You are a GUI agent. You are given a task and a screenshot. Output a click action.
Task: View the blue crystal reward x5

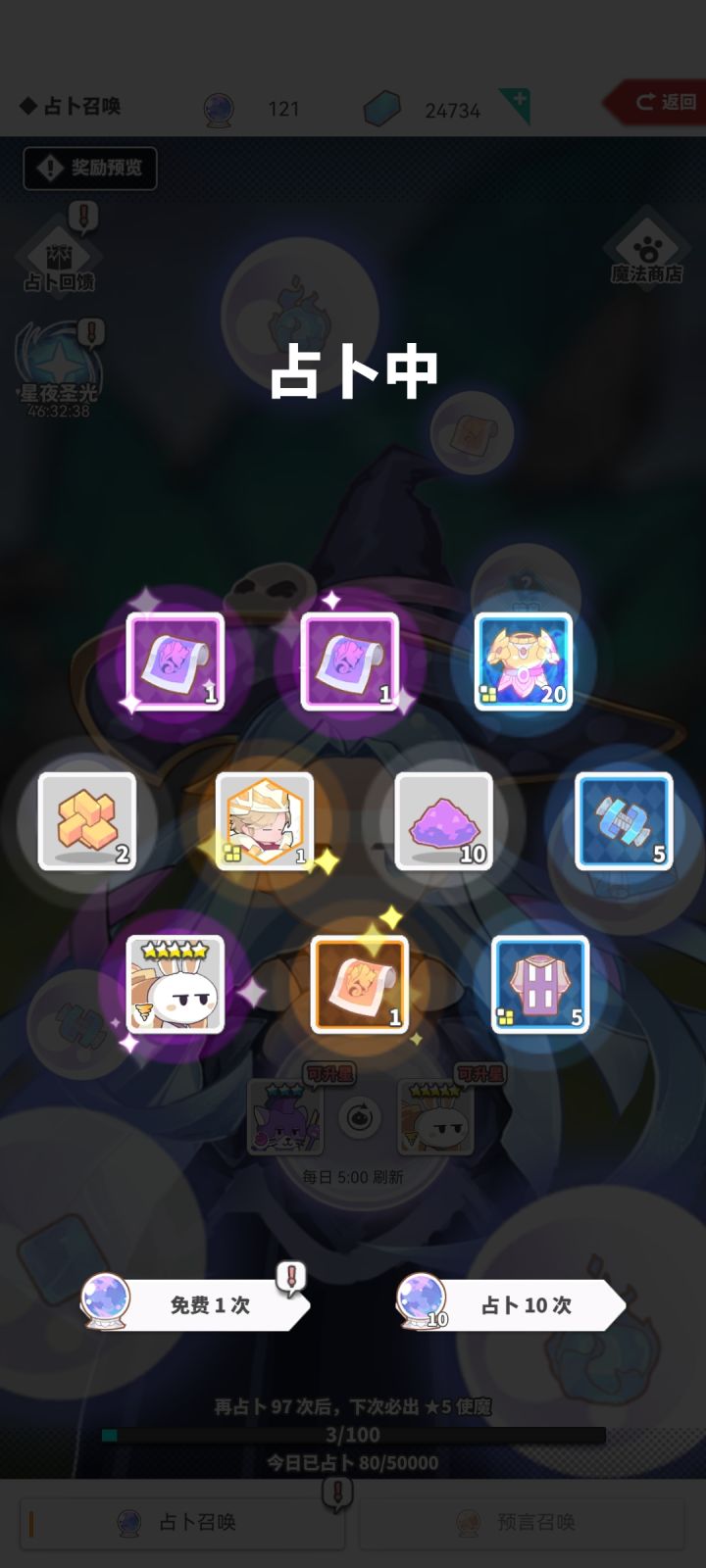click(624, 821)
